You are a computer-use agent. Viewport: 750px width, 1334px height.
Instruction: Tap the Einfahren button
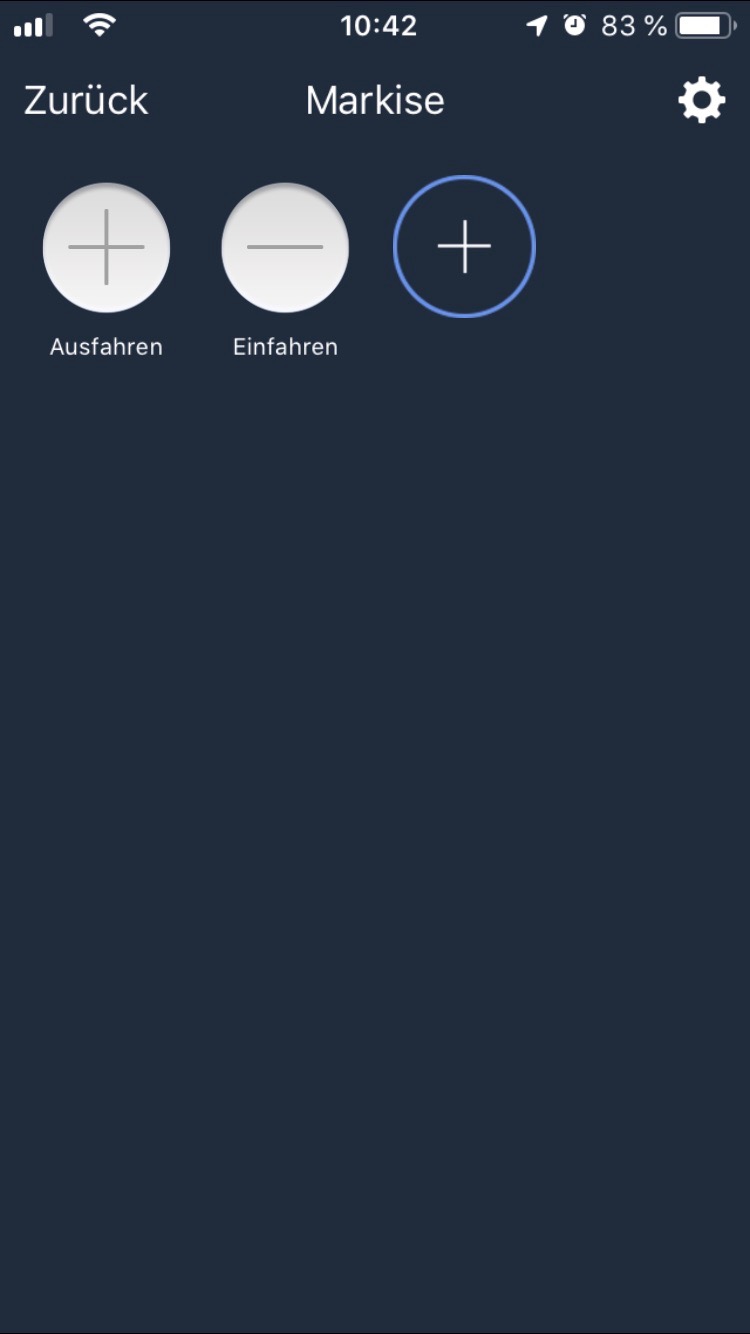click(x=285, y=247)
